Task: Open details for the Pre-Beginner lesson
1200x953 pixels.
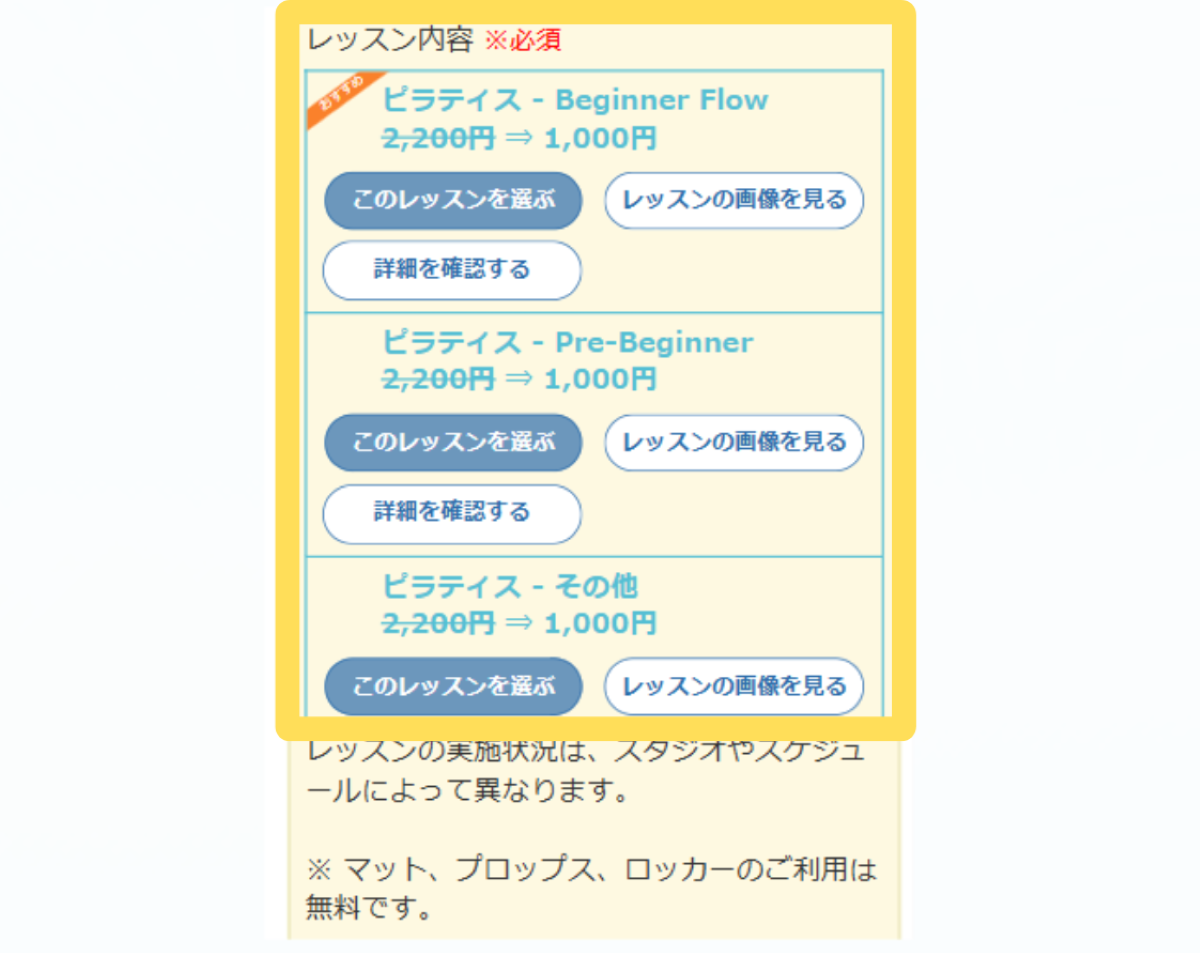Action: pos(452,513)
